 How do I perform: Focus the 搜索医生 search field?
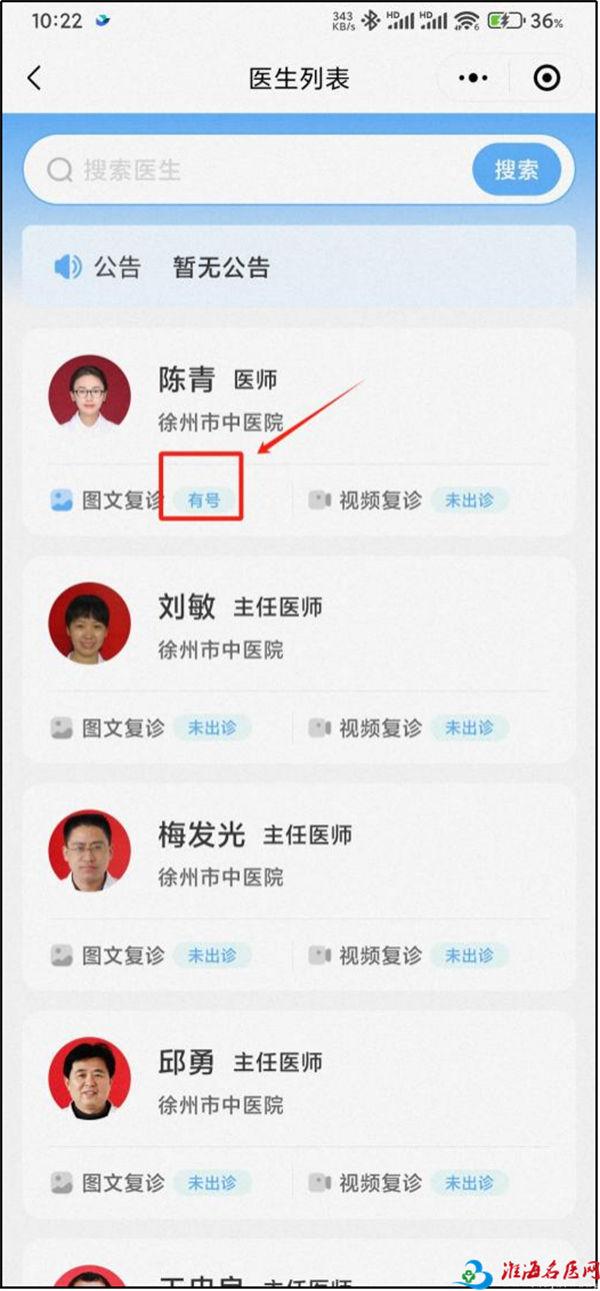point(250,170)
